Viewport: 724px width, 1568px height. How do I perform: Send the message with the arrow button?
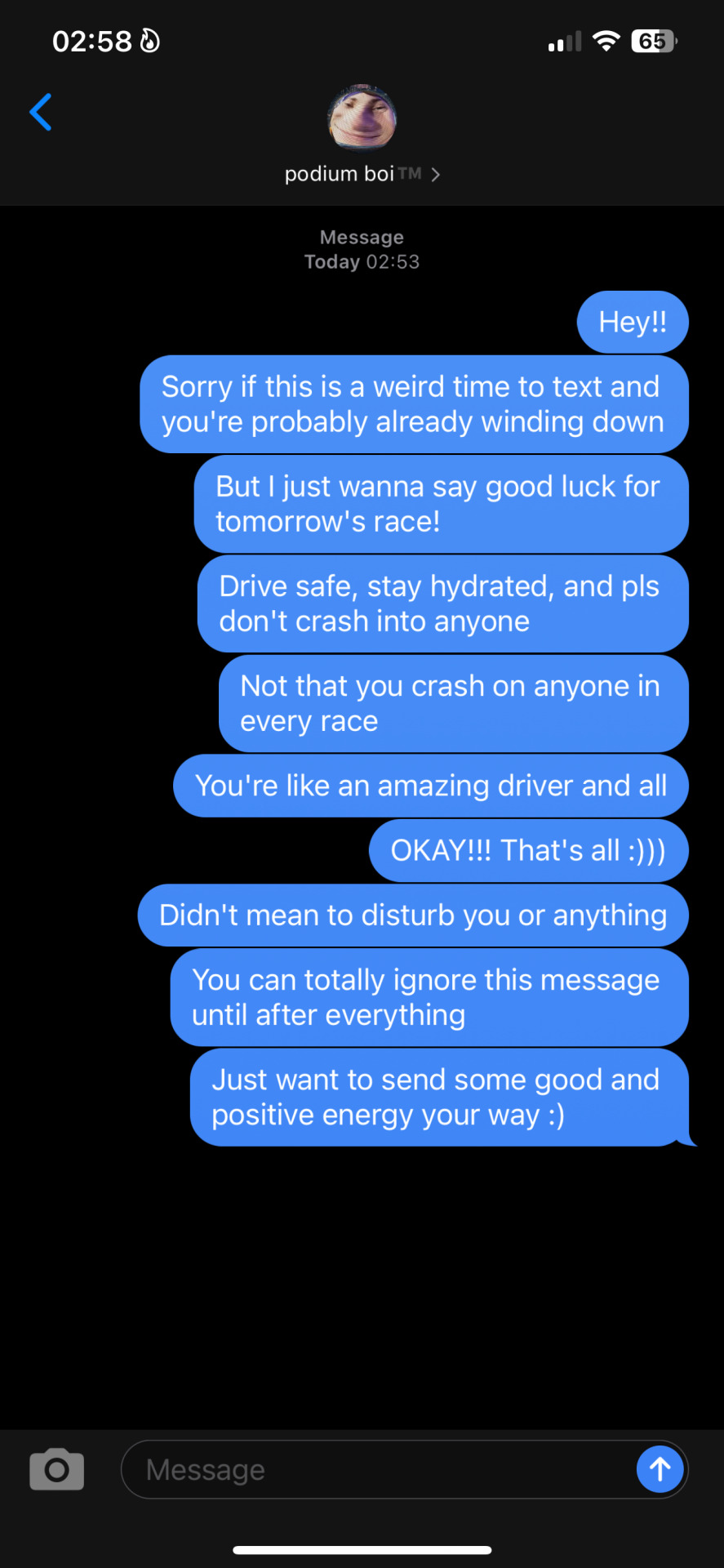(660, 1469)
